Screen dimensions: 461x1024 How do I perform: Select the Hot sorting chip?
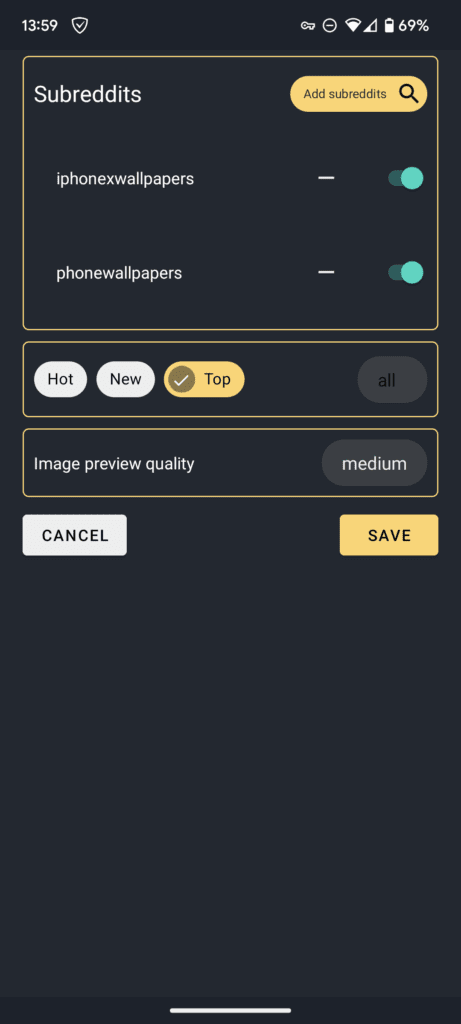click(x=60, y=379)
